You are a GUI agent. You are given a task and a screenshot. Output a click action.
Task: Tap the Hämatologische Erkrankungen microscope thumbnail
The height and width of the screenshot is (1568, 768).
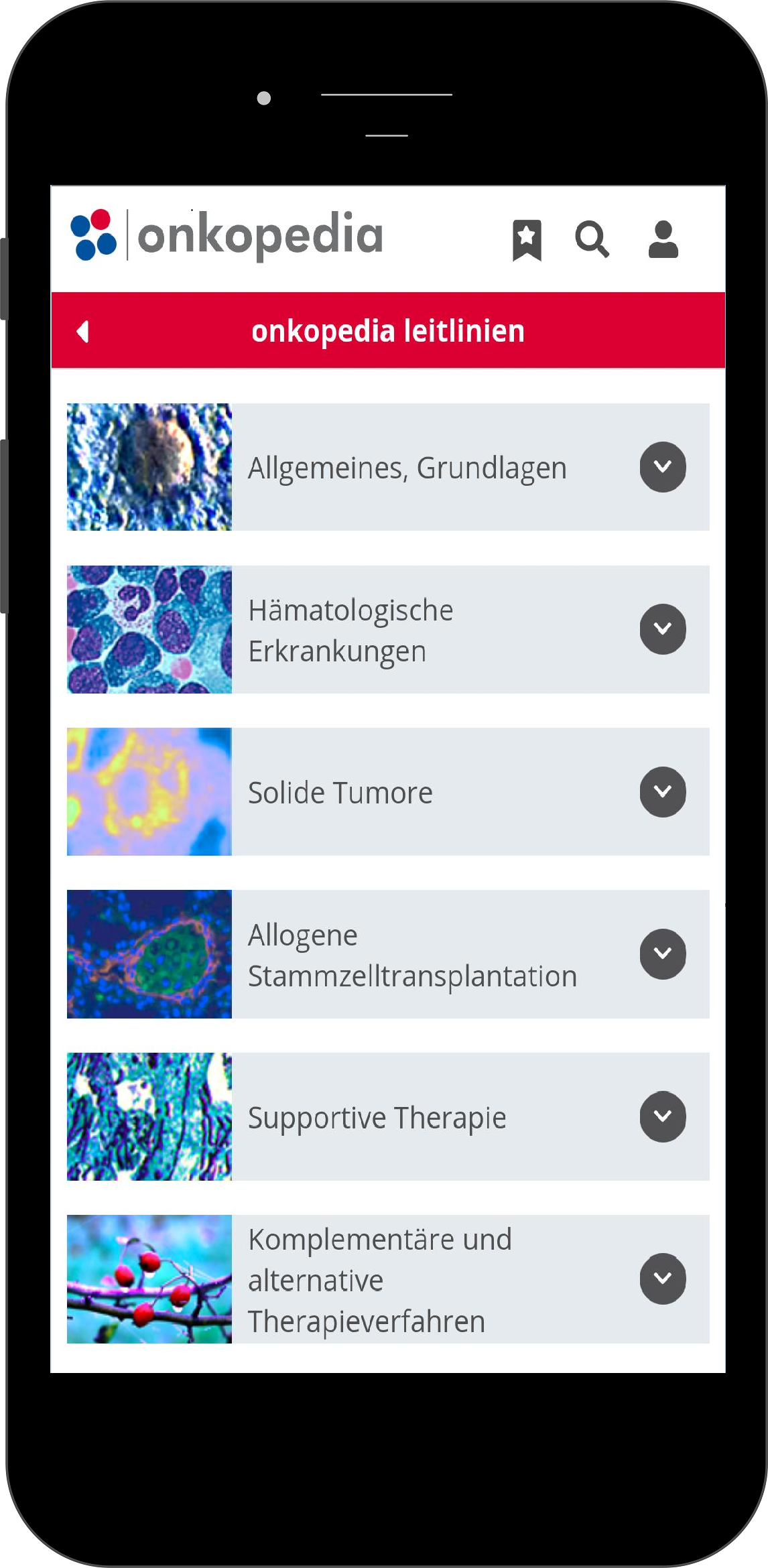149,629
